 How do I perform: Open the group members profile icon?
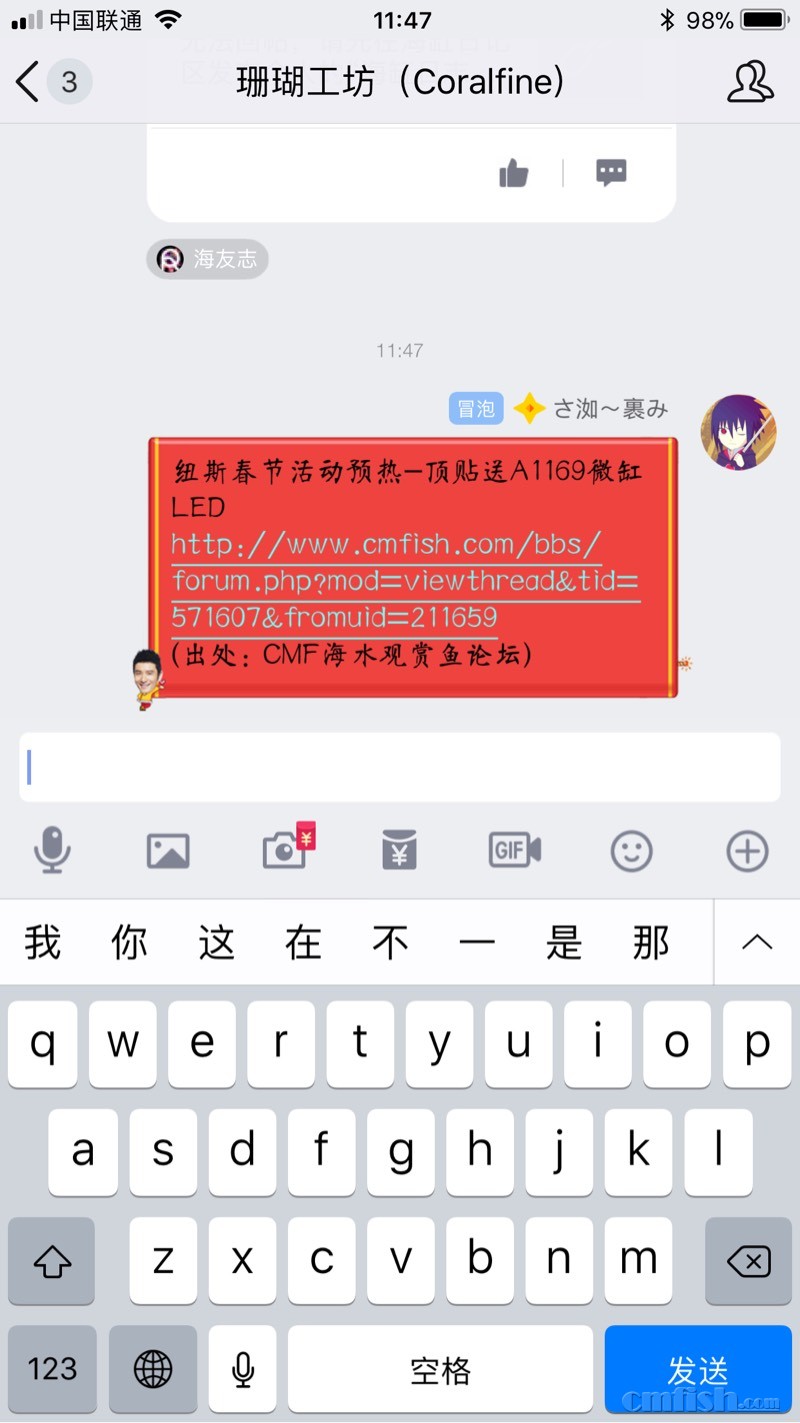pyautogui.click(x=749, y=81)
